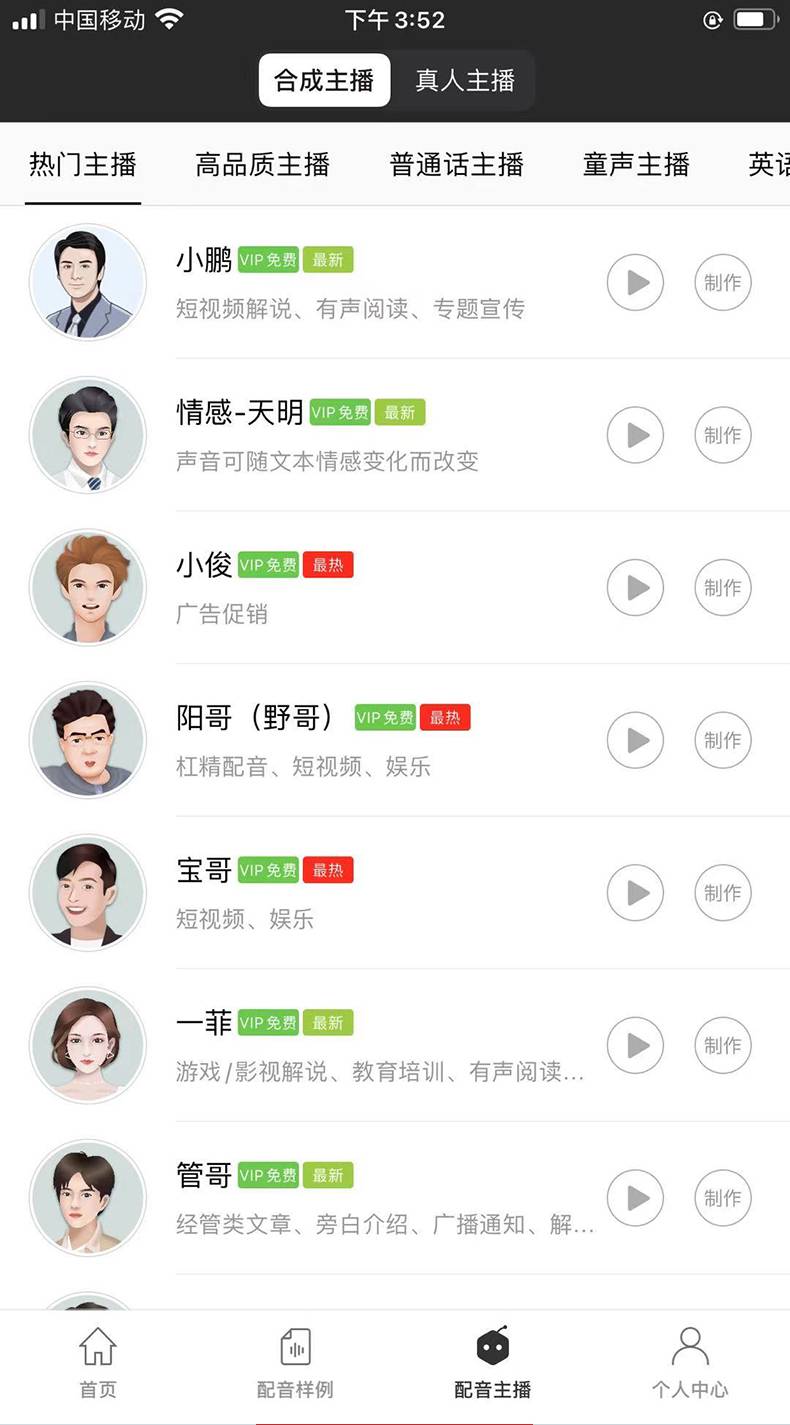
Task: Start 制作 with 阳哥（野哥）
Action: click(722, 740)
